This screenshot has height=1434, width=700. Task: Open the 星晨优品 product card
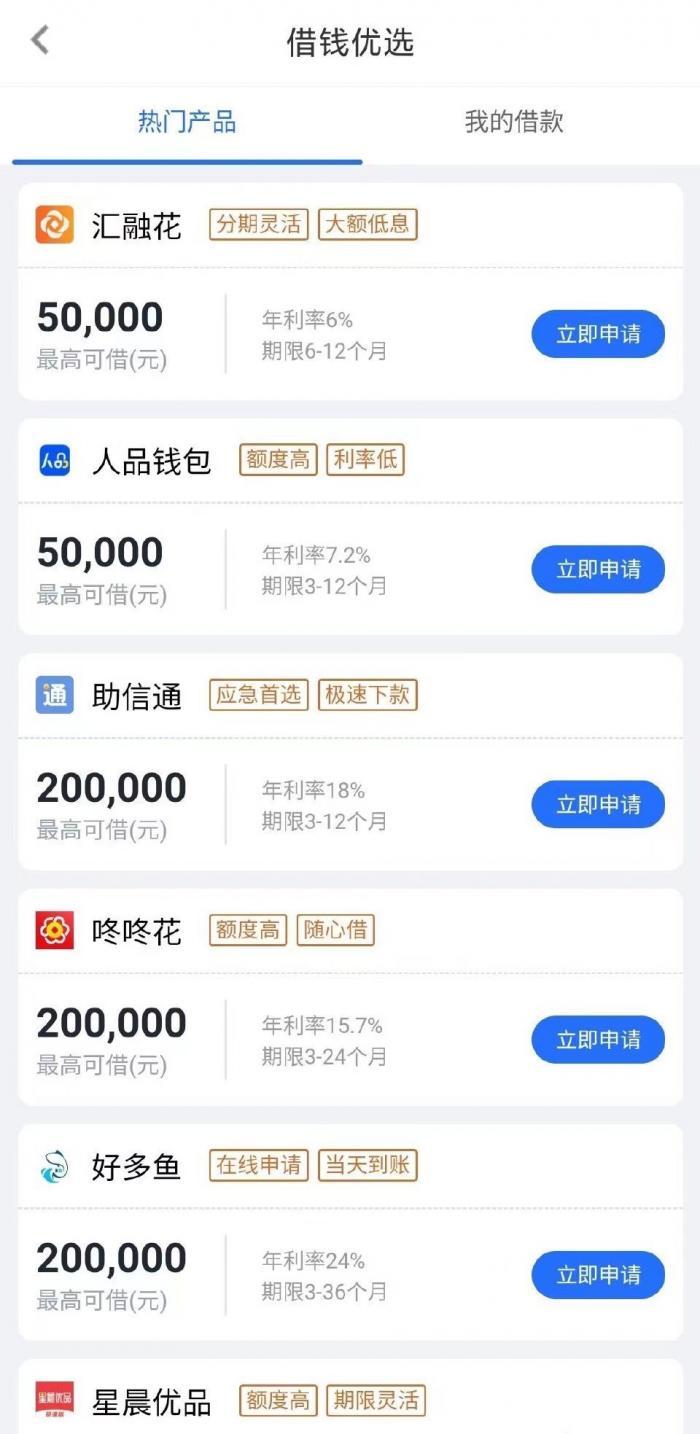pyautogui.click(x=350, y=1396)
